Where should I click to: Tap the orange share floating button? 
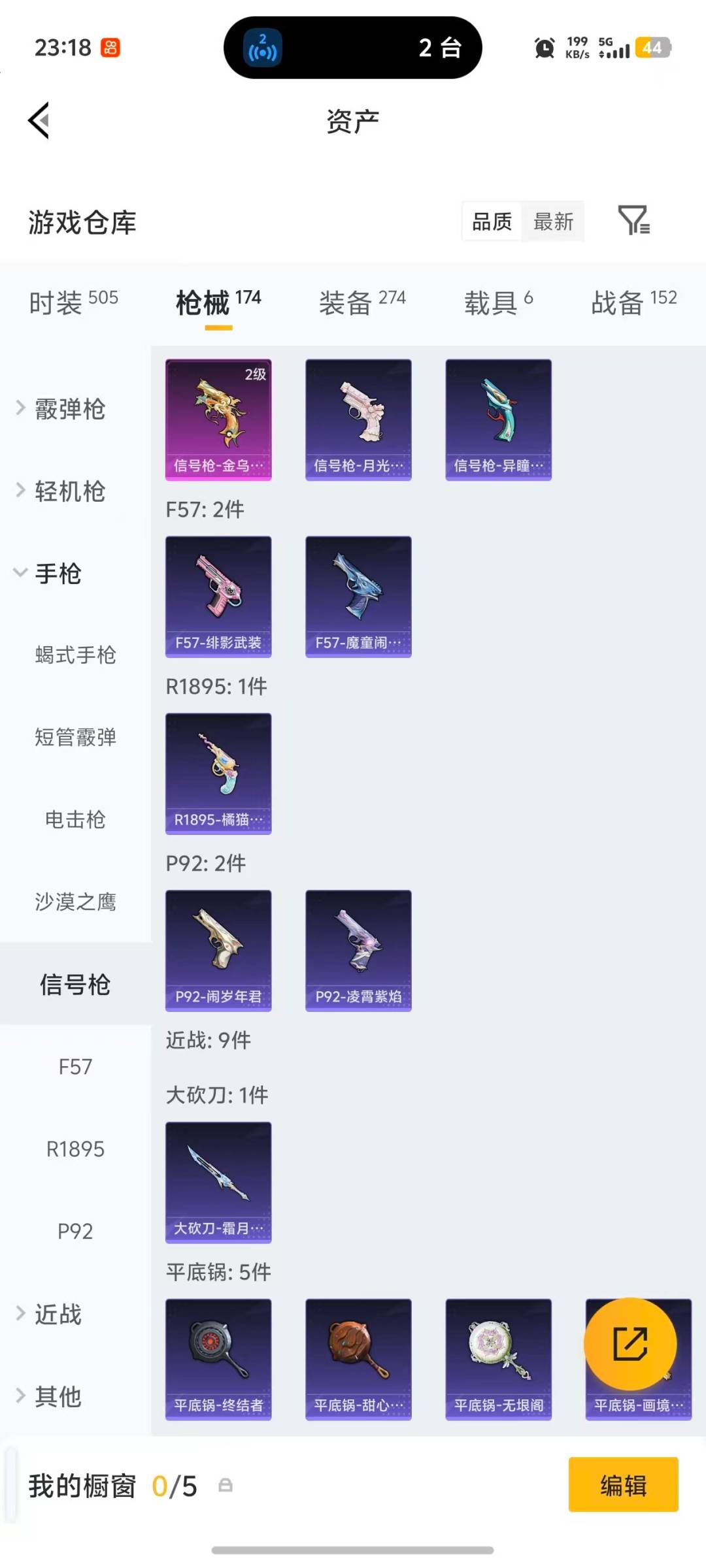coord(630,1345)
